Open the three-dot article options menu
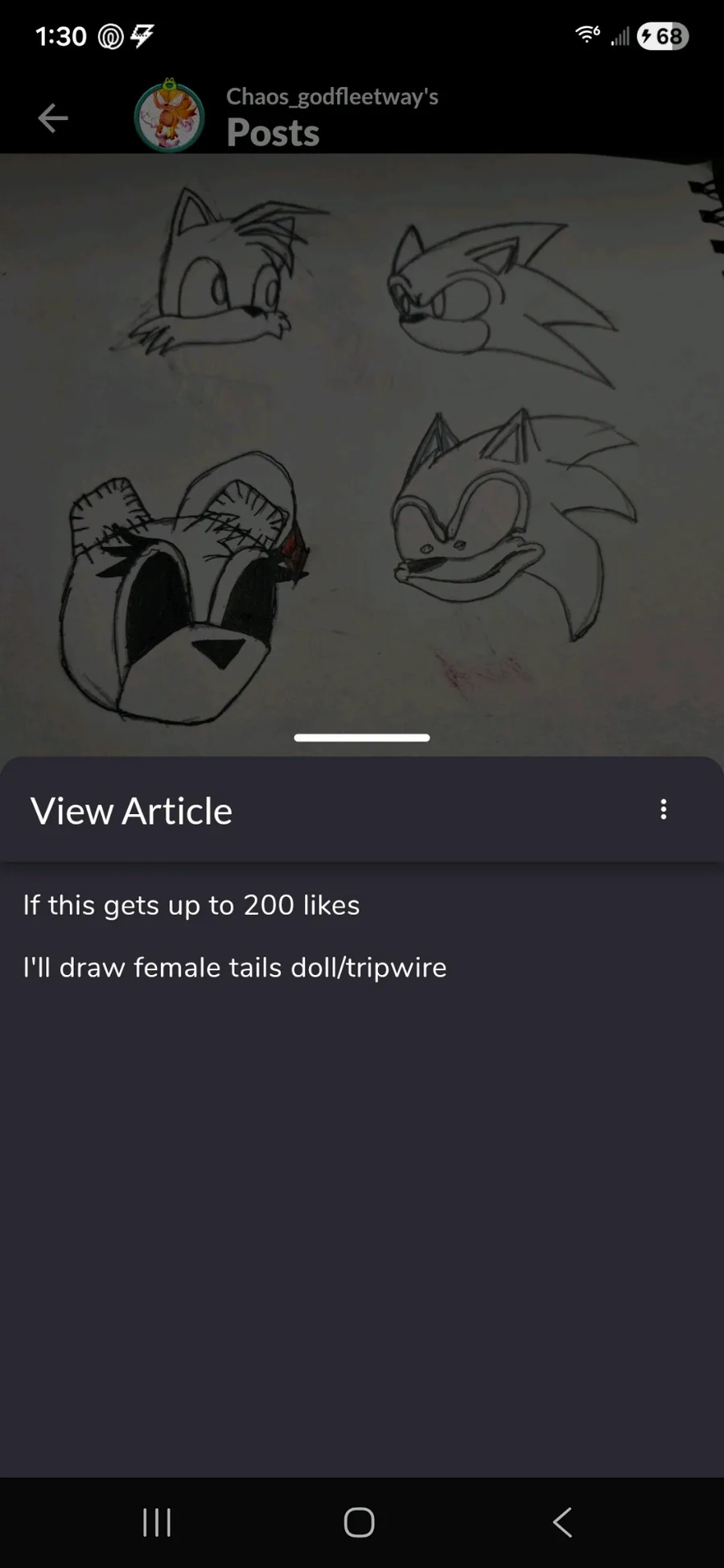This screenshot has width=724, height=1568. click(663, 809)
